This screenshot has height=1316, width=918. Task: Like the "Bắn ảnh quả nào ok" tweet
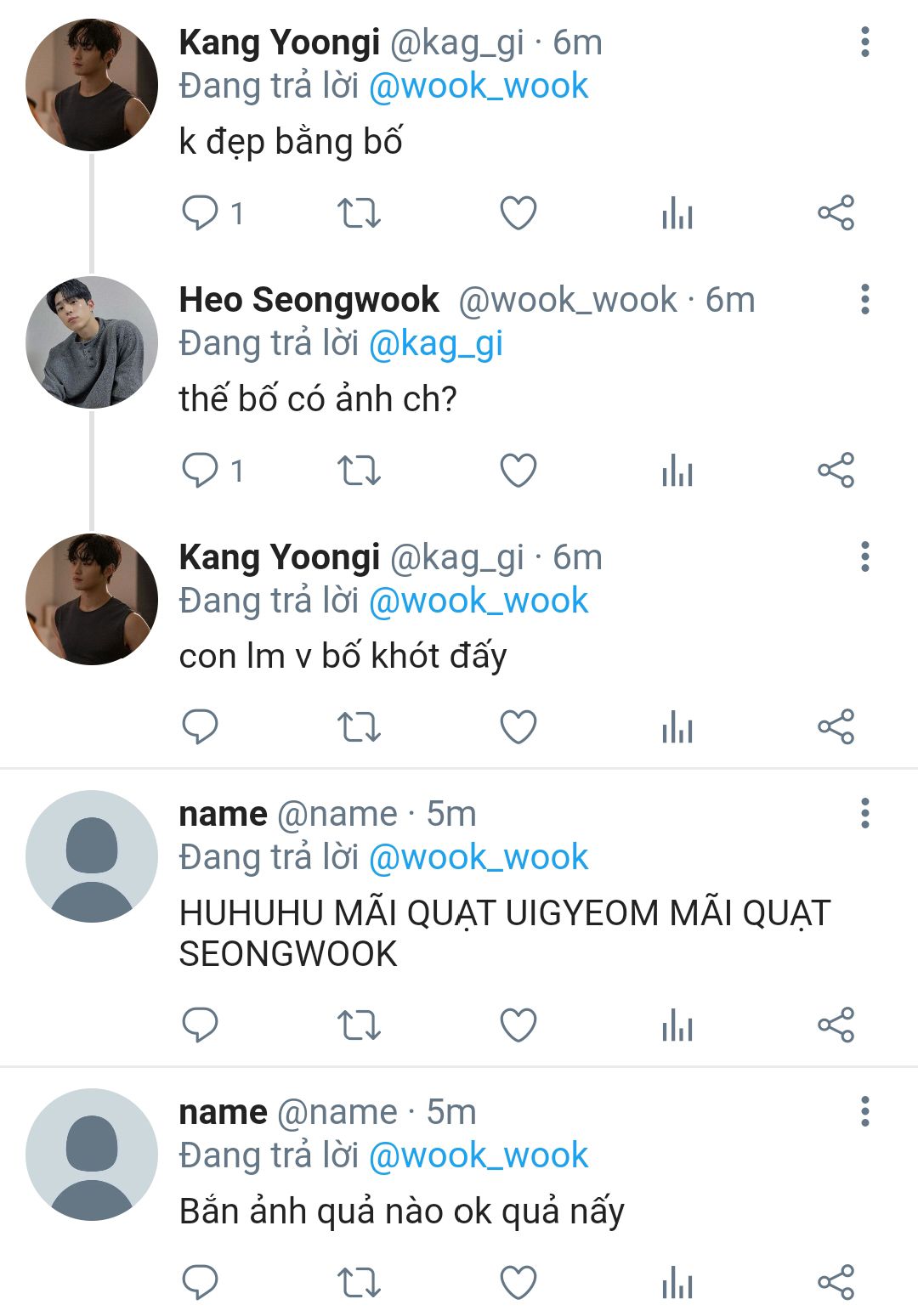(518, 1282)
